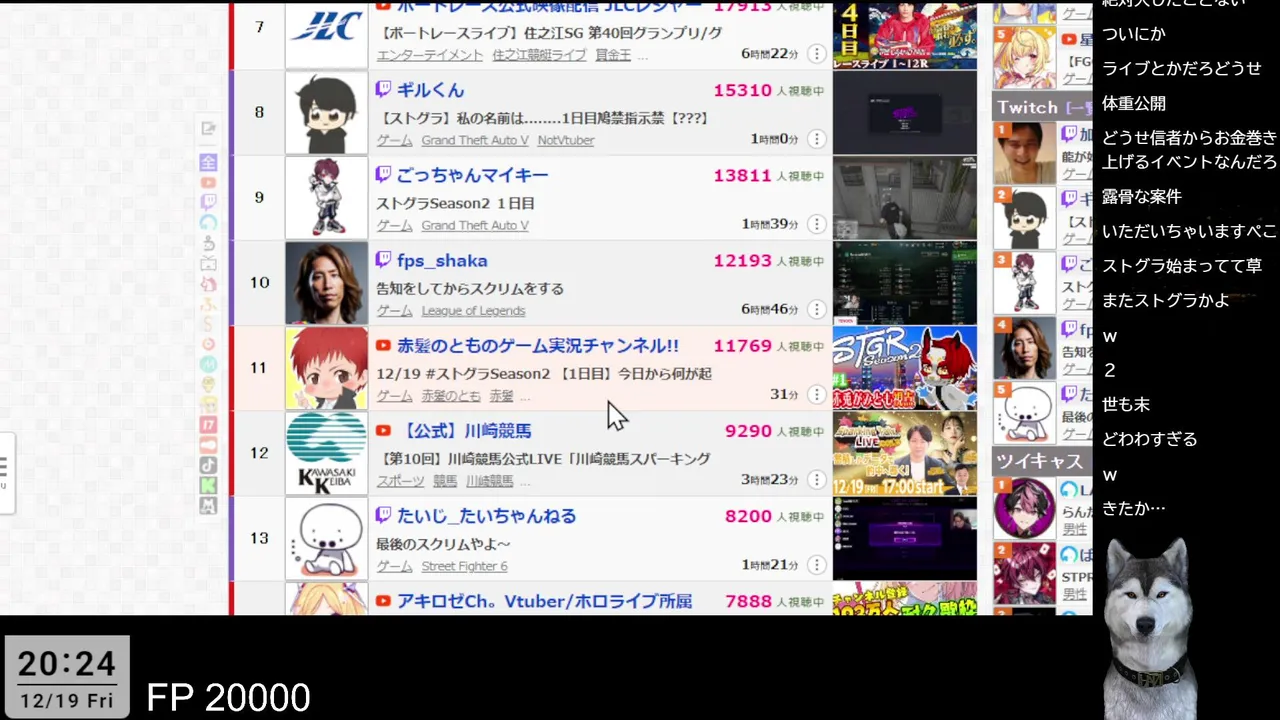Open stream thumbnail for 赤髪のとも row
1280x720 pixels.
pos(904,368)
